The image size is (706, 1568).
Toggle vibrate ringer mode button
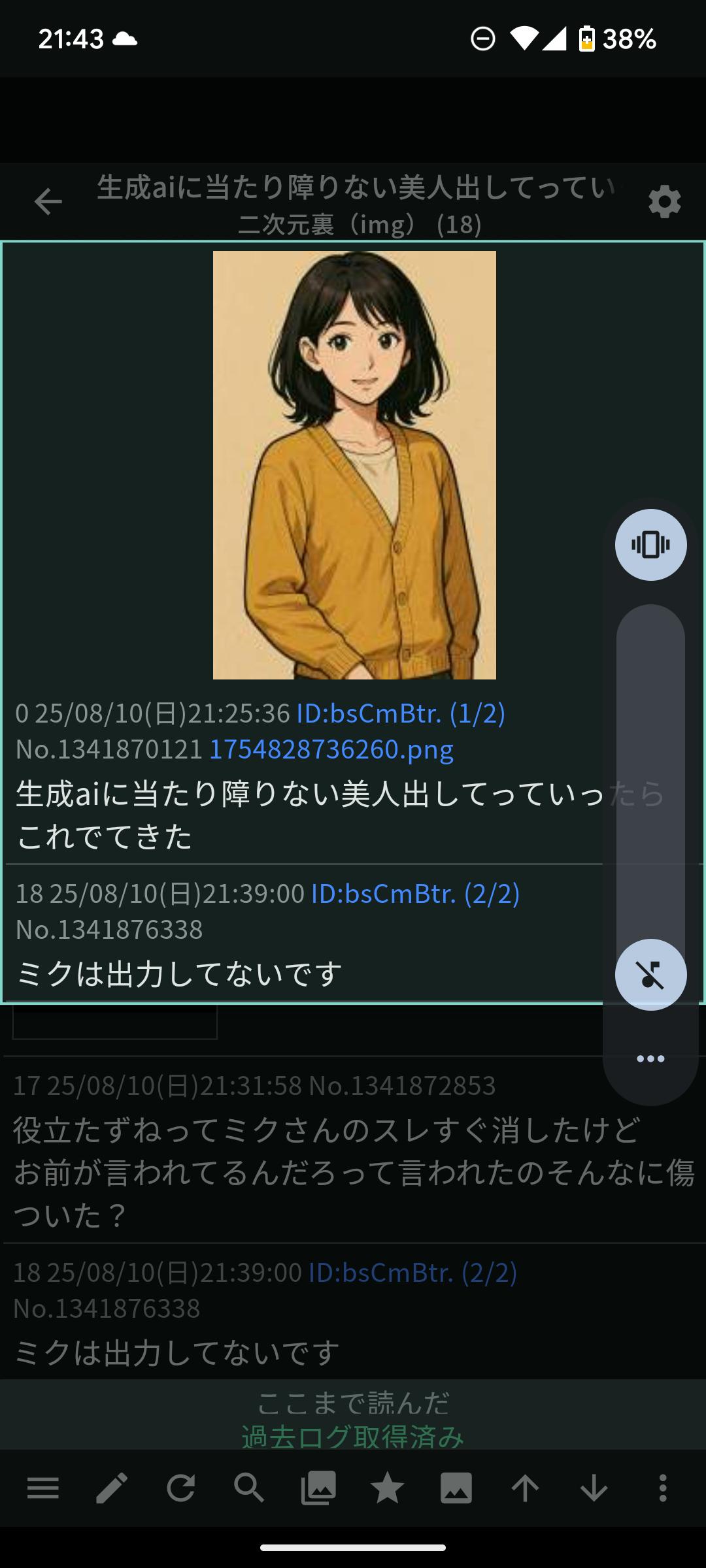tap(650, 544)
